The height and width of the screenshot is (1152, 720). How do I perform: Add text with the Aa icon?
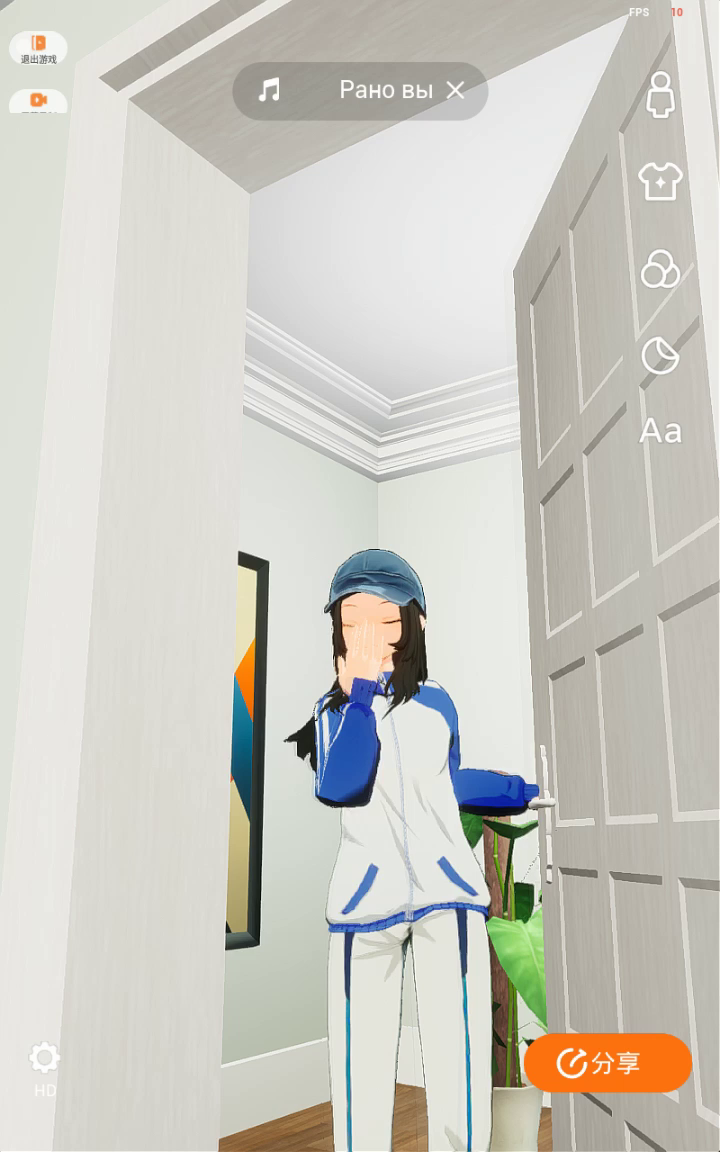pos(660,431)
